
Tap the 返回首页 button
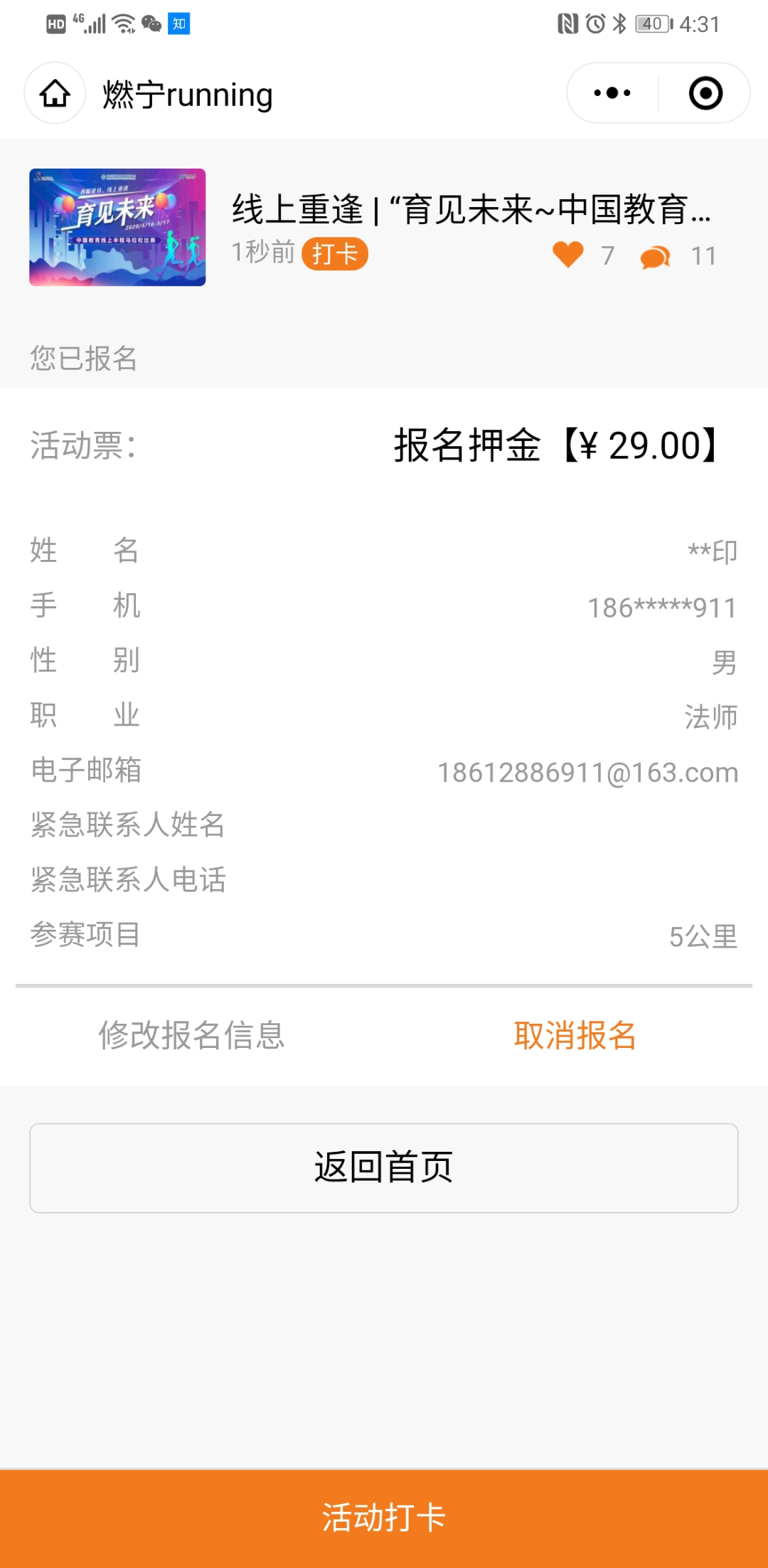point(384,1167)
